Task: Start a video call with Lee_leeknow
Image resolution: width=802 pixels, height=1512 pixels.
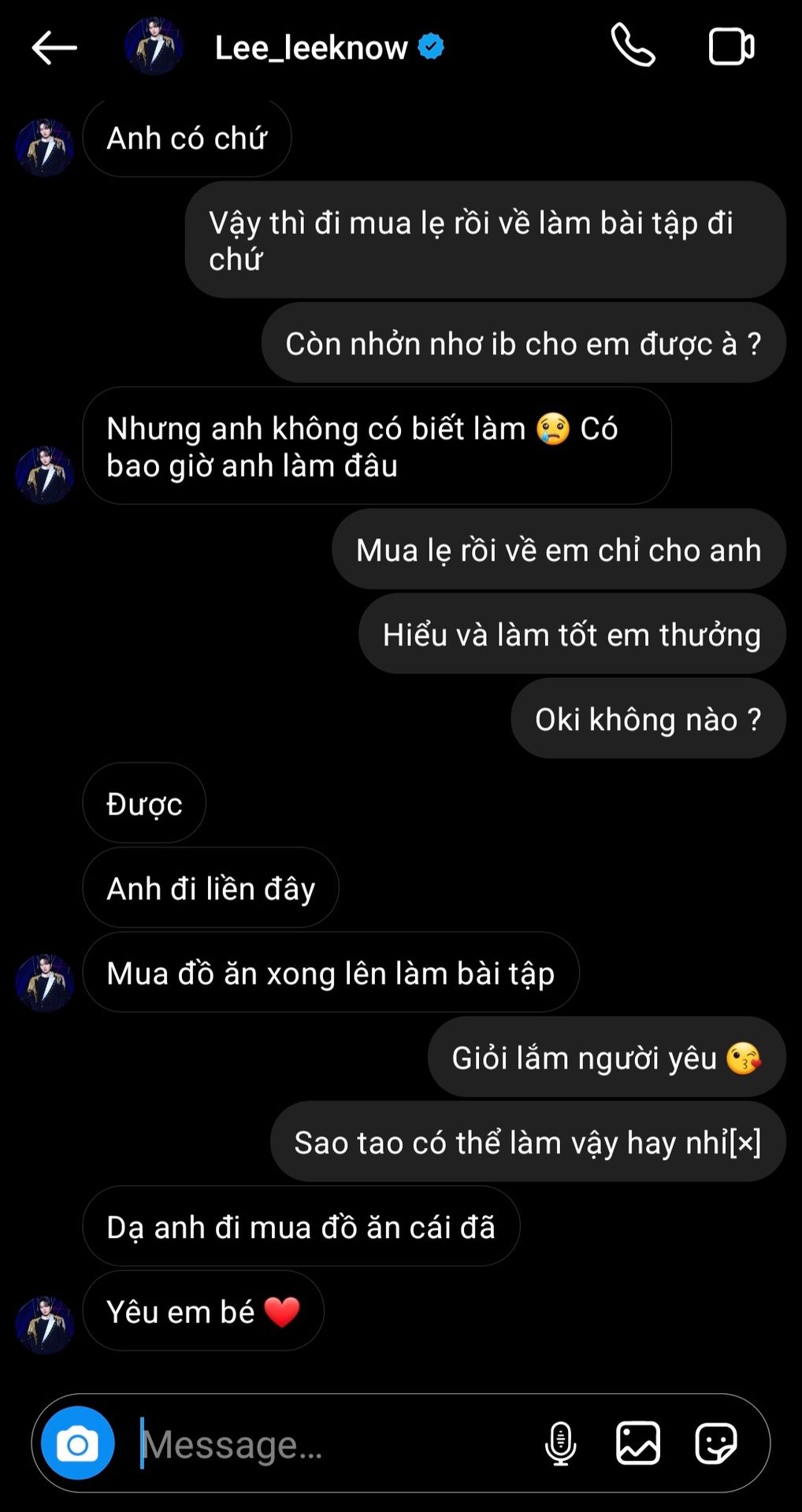Action: (x=731, y=46)
